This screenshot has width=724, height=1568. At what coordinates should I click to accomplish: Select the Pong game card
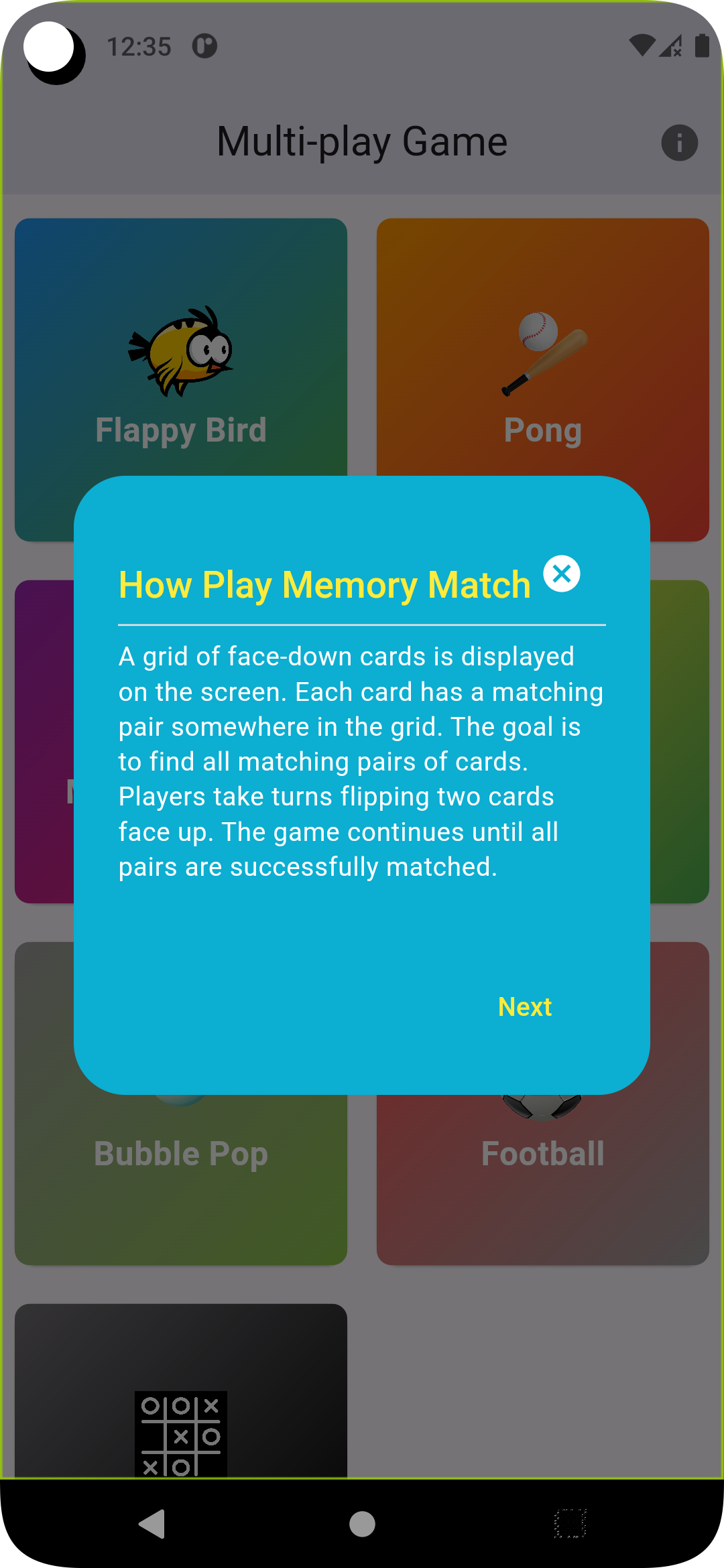(542, 348)
